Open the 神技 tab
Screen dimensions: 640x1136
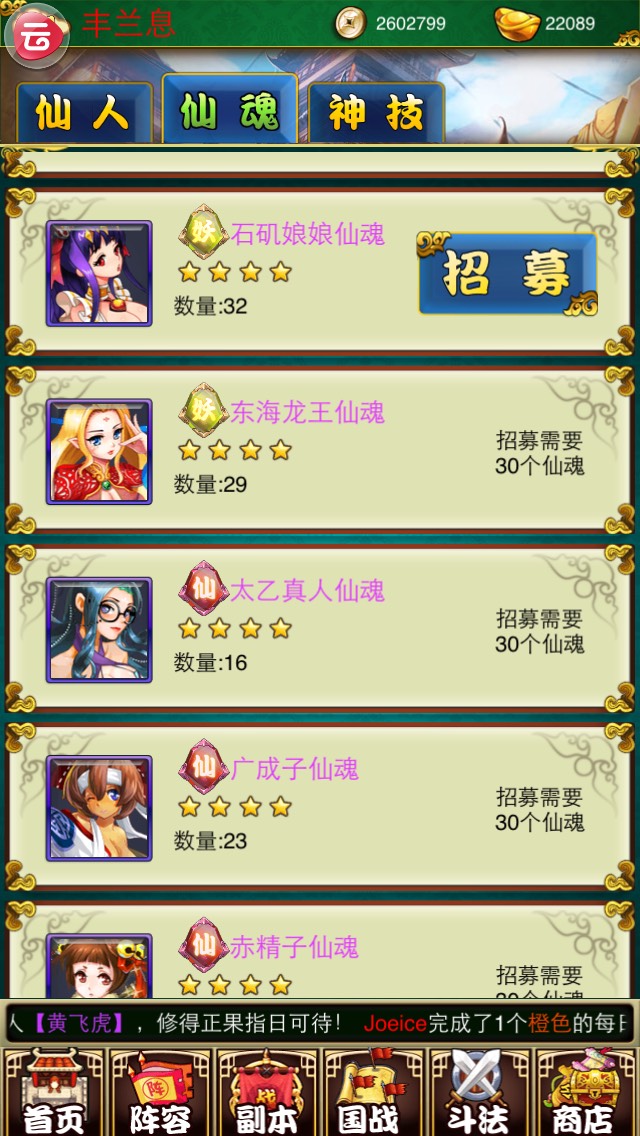pyautogui.click(x=376, y=114)
